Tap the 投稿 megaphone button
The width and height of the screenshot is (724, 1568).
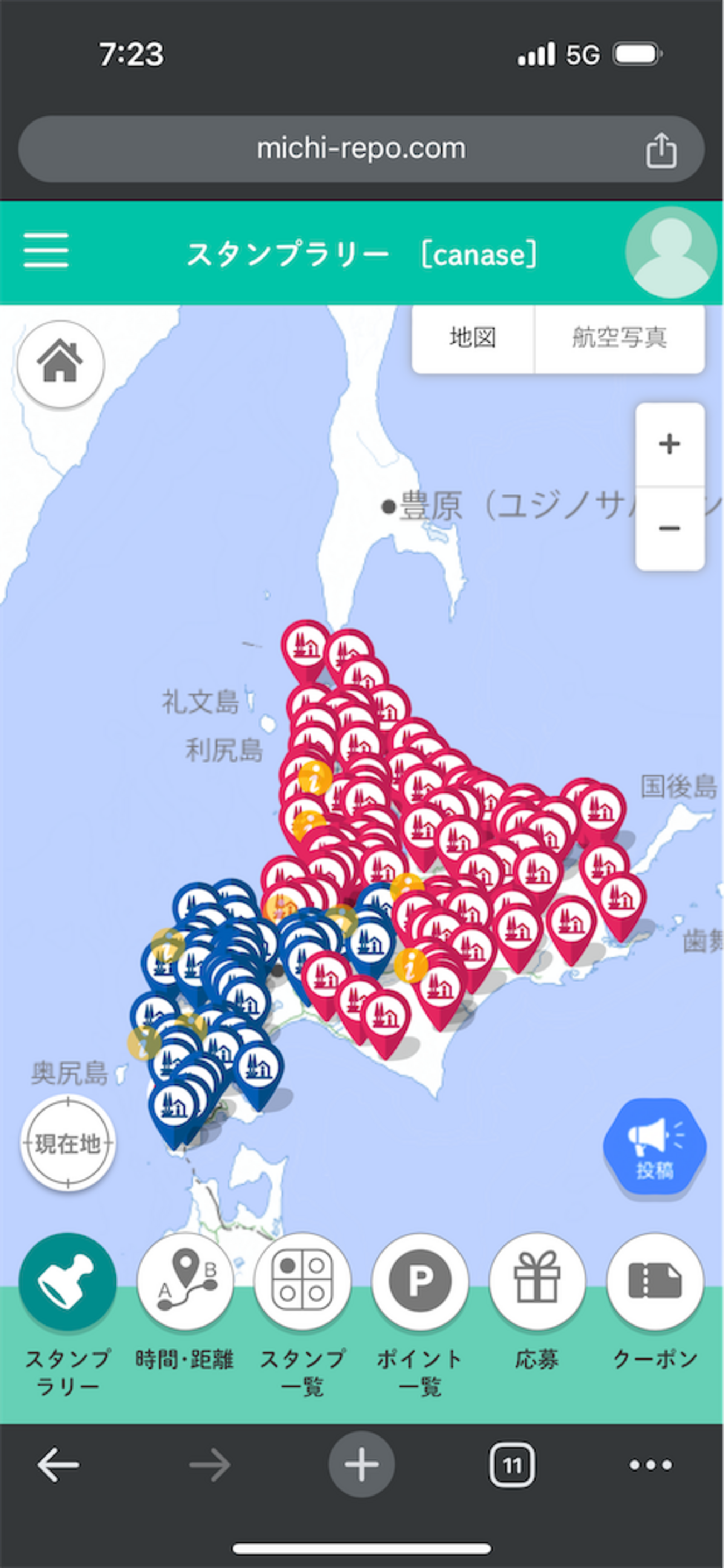pyautogui.click(x=654, y=1147)
